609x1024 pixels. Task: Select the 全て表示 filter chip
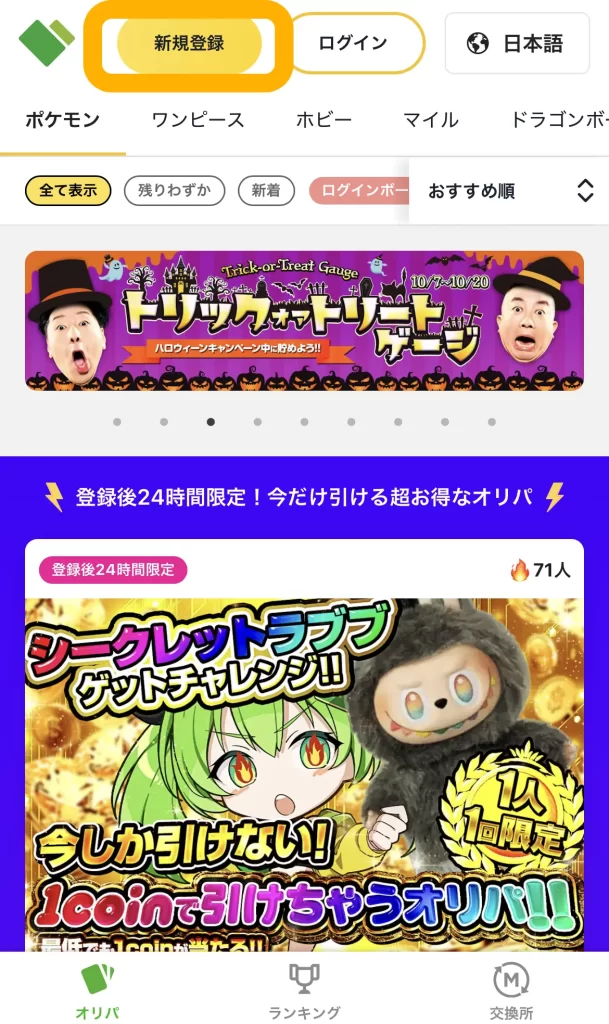68,190
